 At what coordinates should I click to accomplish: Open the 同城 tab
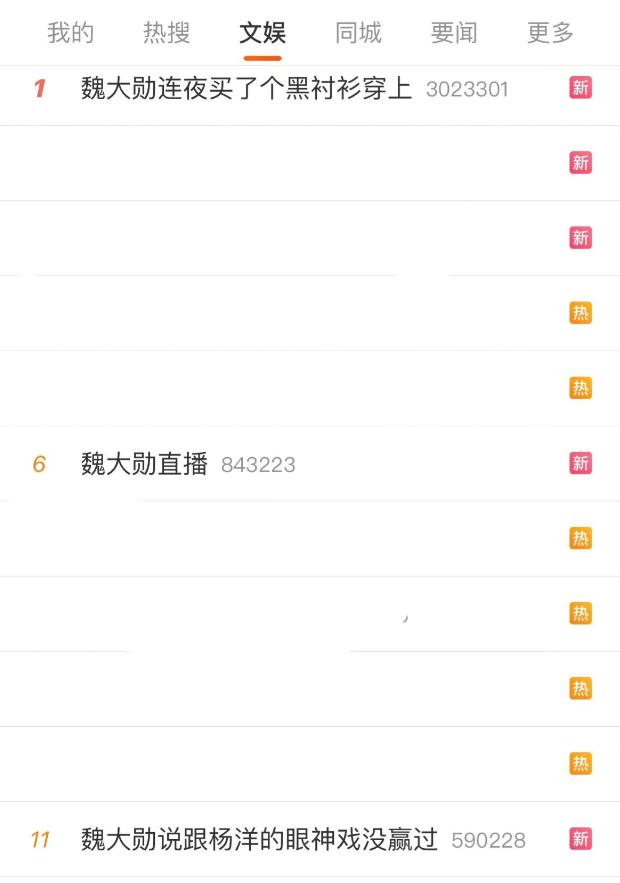(358, 33)
